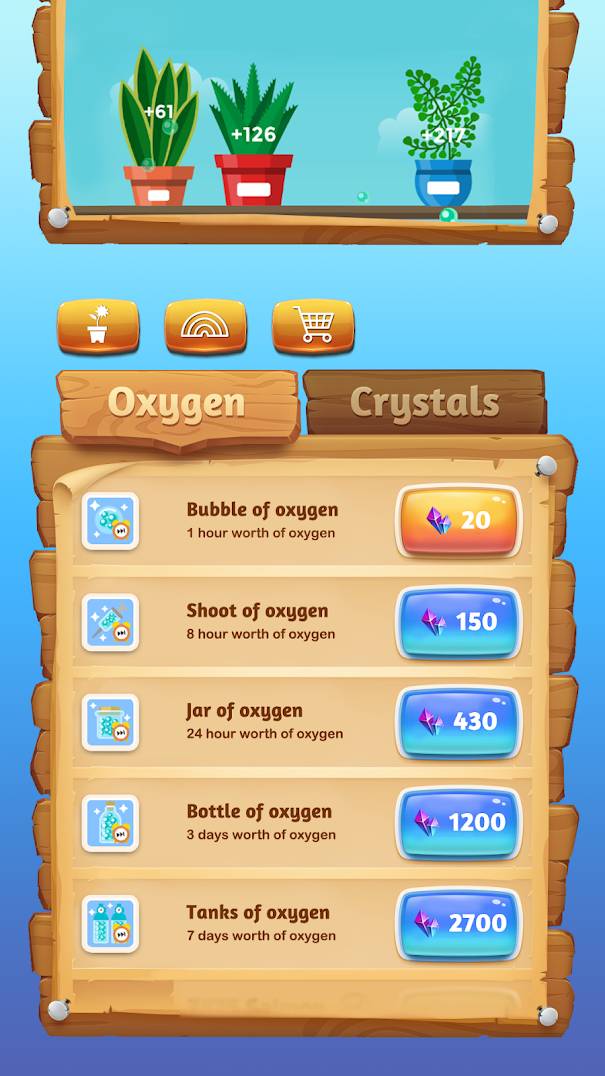Buy Shoot of oxygen for 150 crystals
Viewport: 605px width, 1076px height.
coord(459,621)
